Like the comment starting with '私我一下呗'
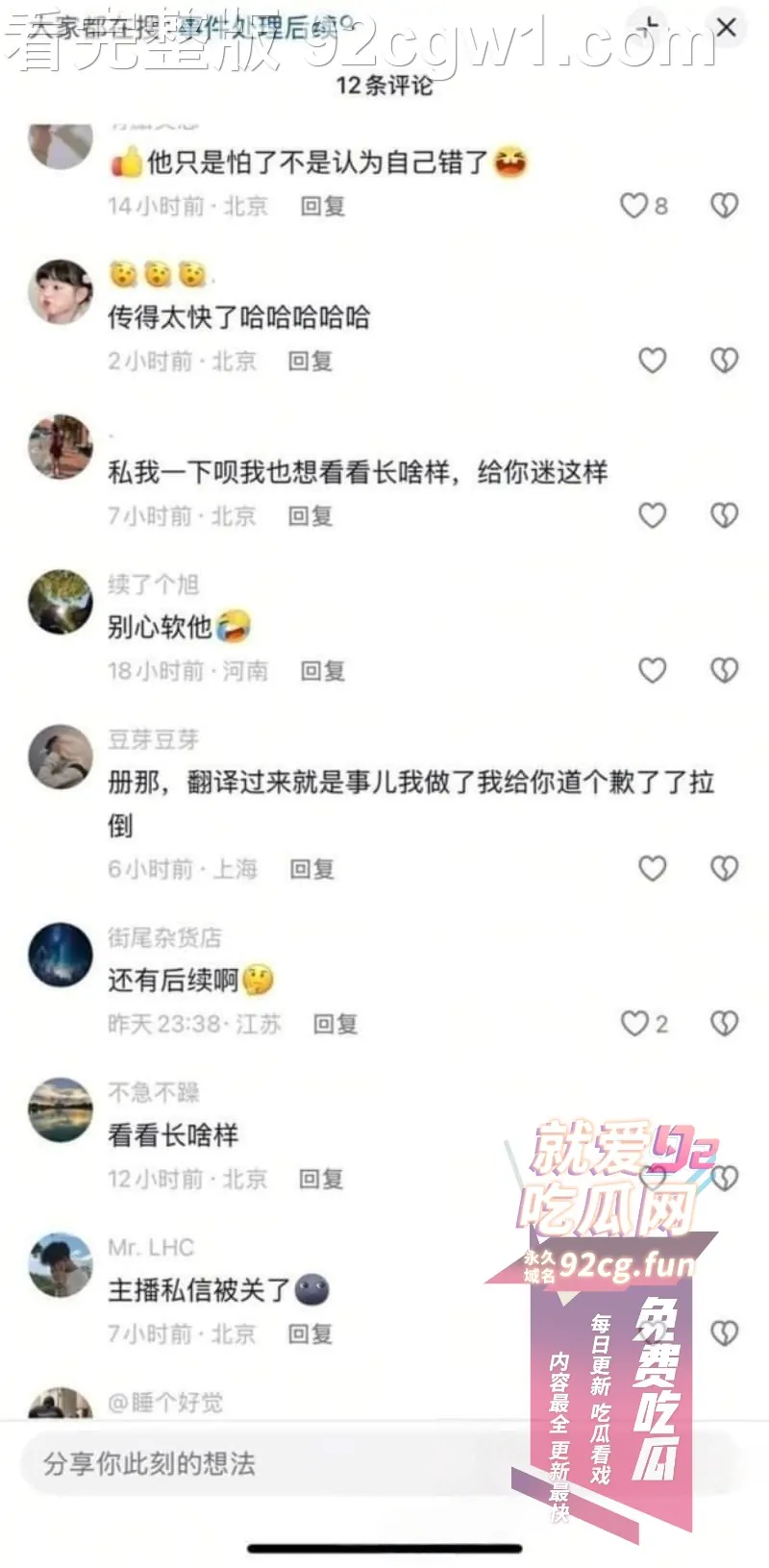The width and height of the screenshot is (769, 1568). click(653, 516)
